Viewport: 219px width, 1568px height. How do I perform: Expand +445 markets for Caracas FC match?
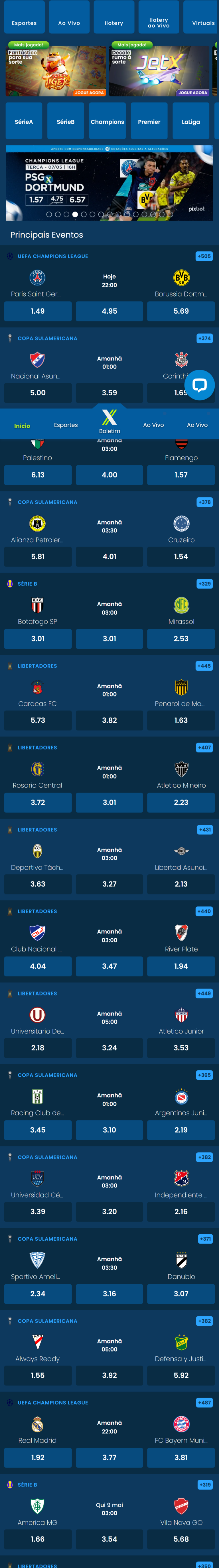click(x=204, y=666)
